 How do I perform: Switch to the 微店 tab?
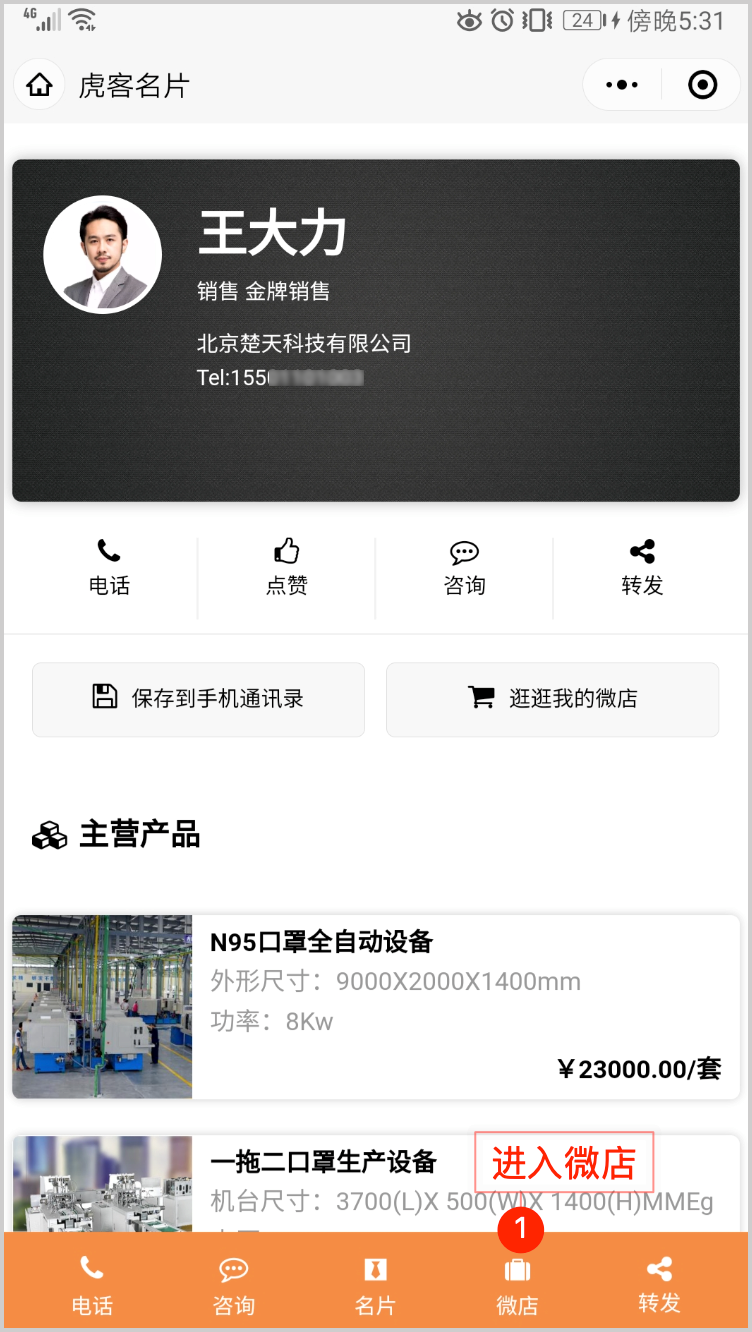click(517, 1285)
